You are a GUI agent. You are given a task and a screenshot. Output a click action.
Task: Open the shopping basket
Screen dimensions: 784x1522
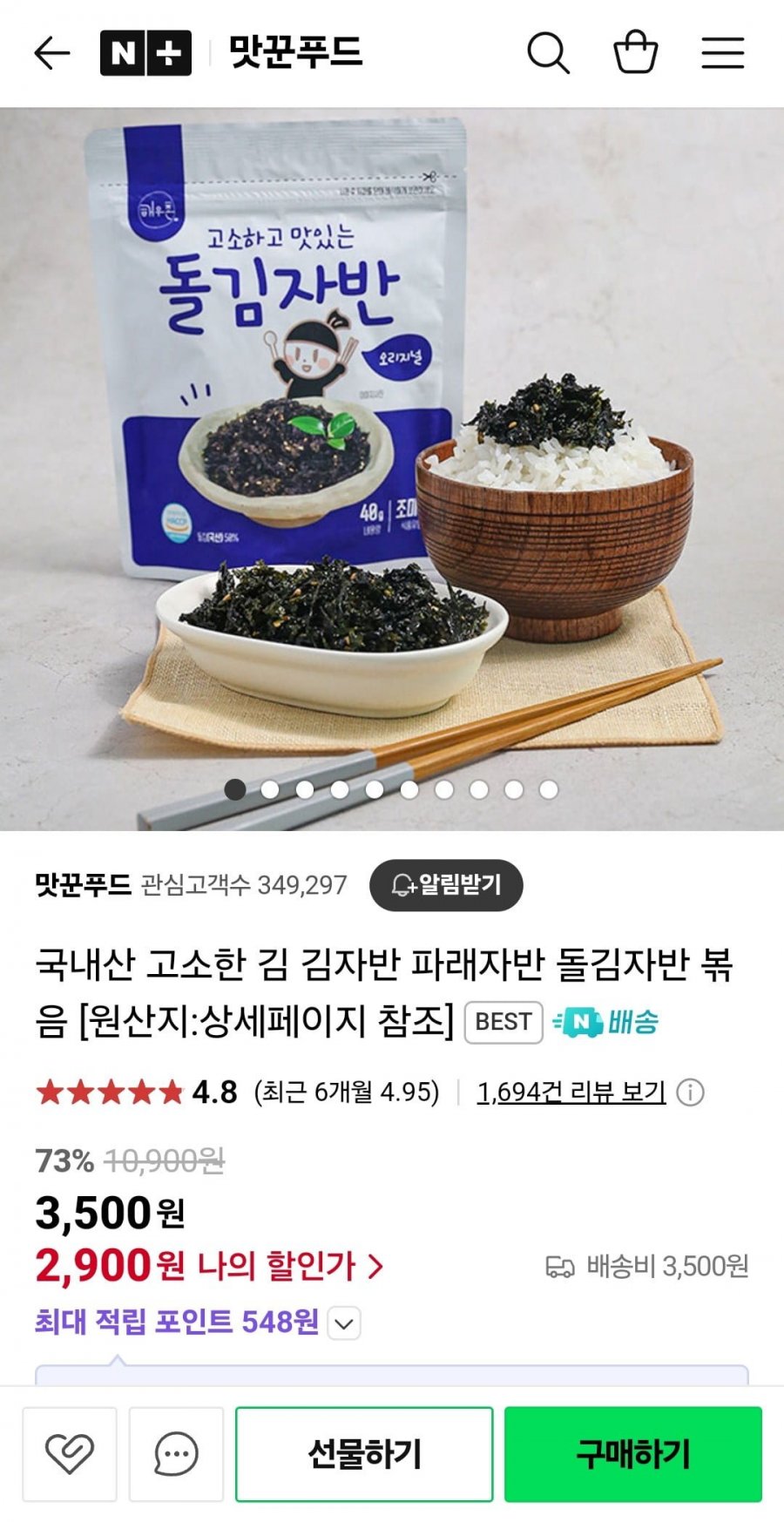(635, 53)
